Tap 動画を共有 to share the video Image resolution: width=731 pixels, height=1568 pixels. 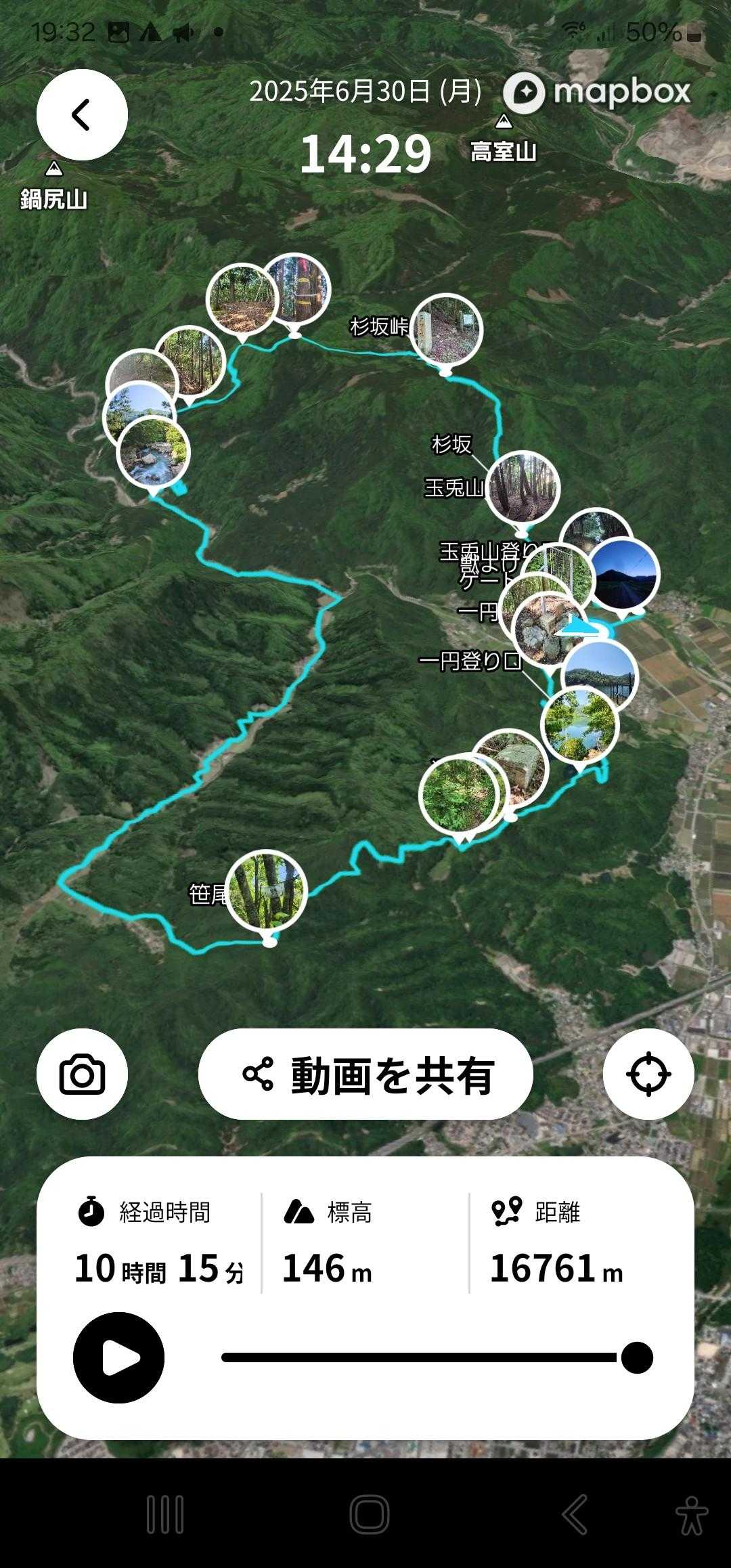(x=365, y=1074)
